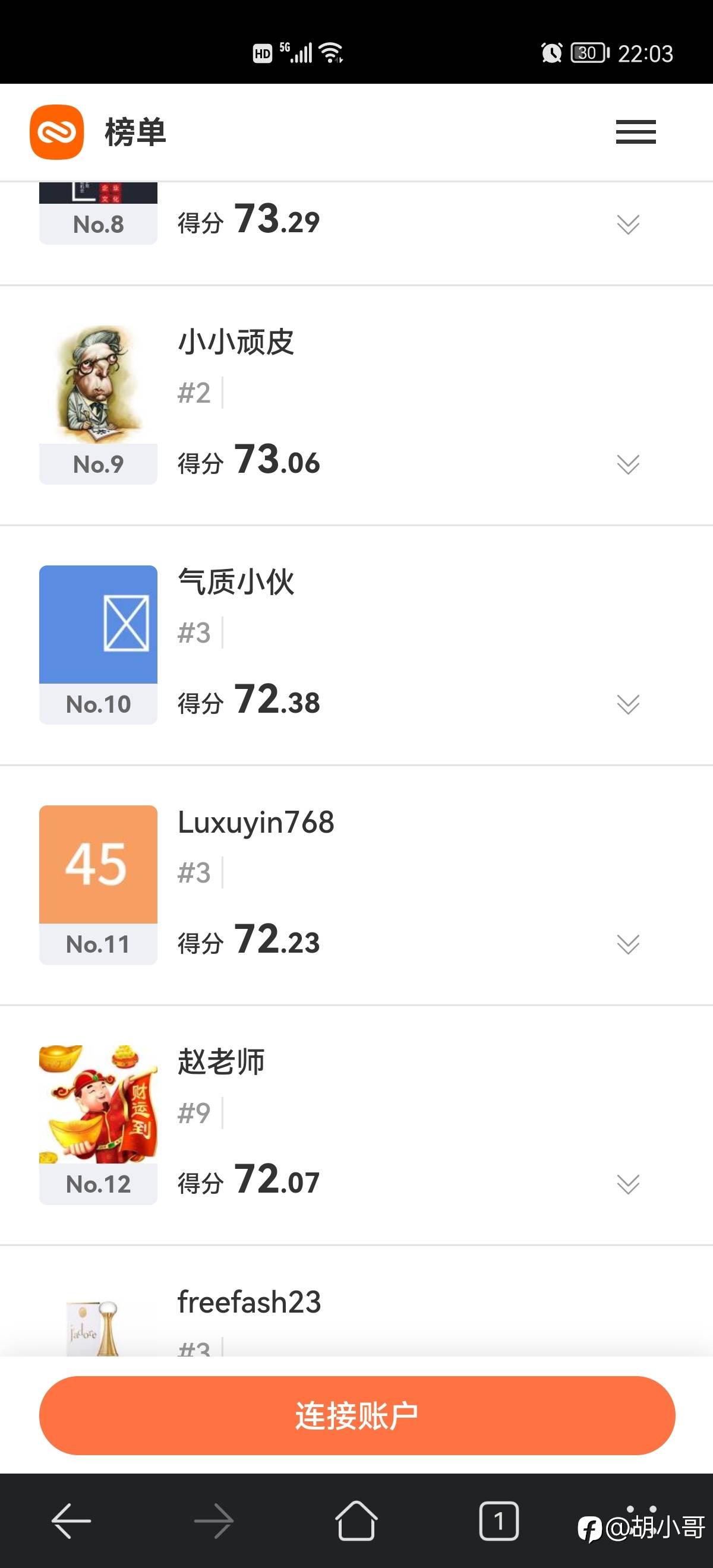Open the hamburger menu
This screenshot has width=713, height=1568.
pyautogui.click(x=636, y=132)
